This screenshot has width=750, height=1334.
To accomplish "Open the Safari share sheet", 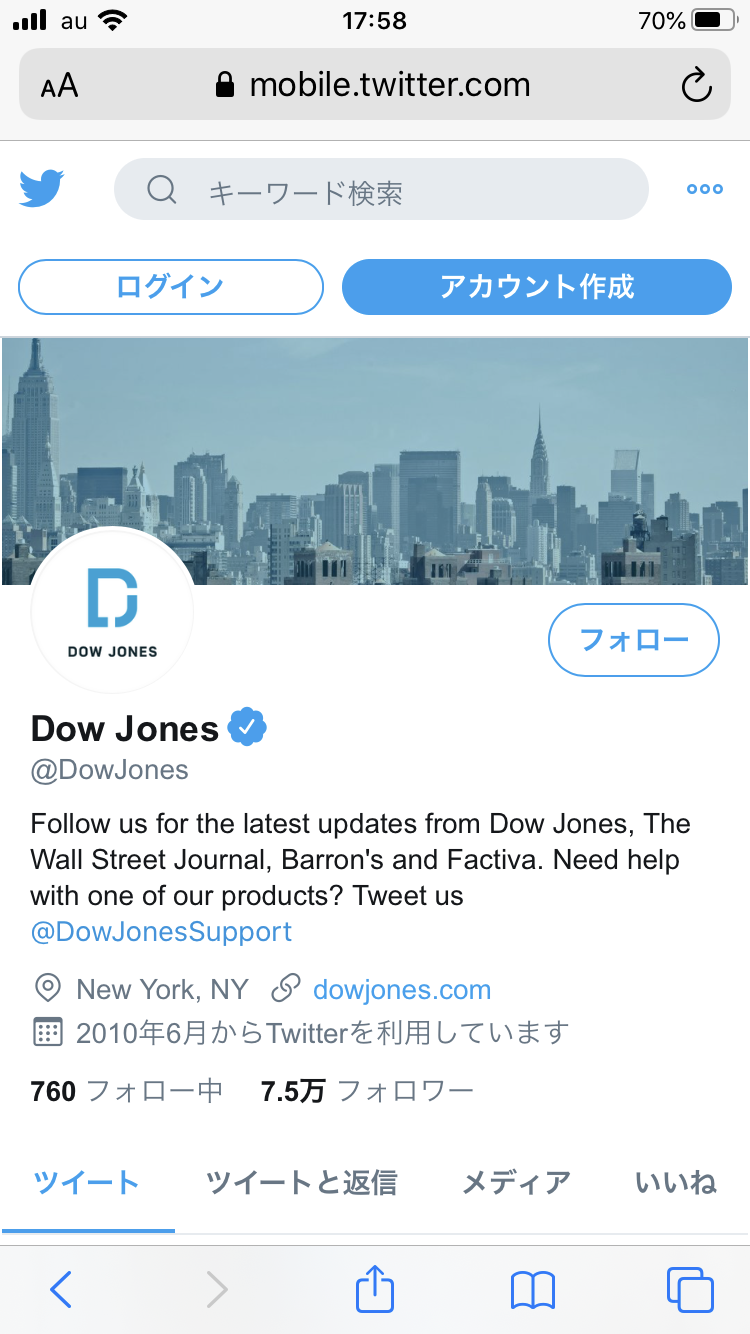I will coord(375,1288).
